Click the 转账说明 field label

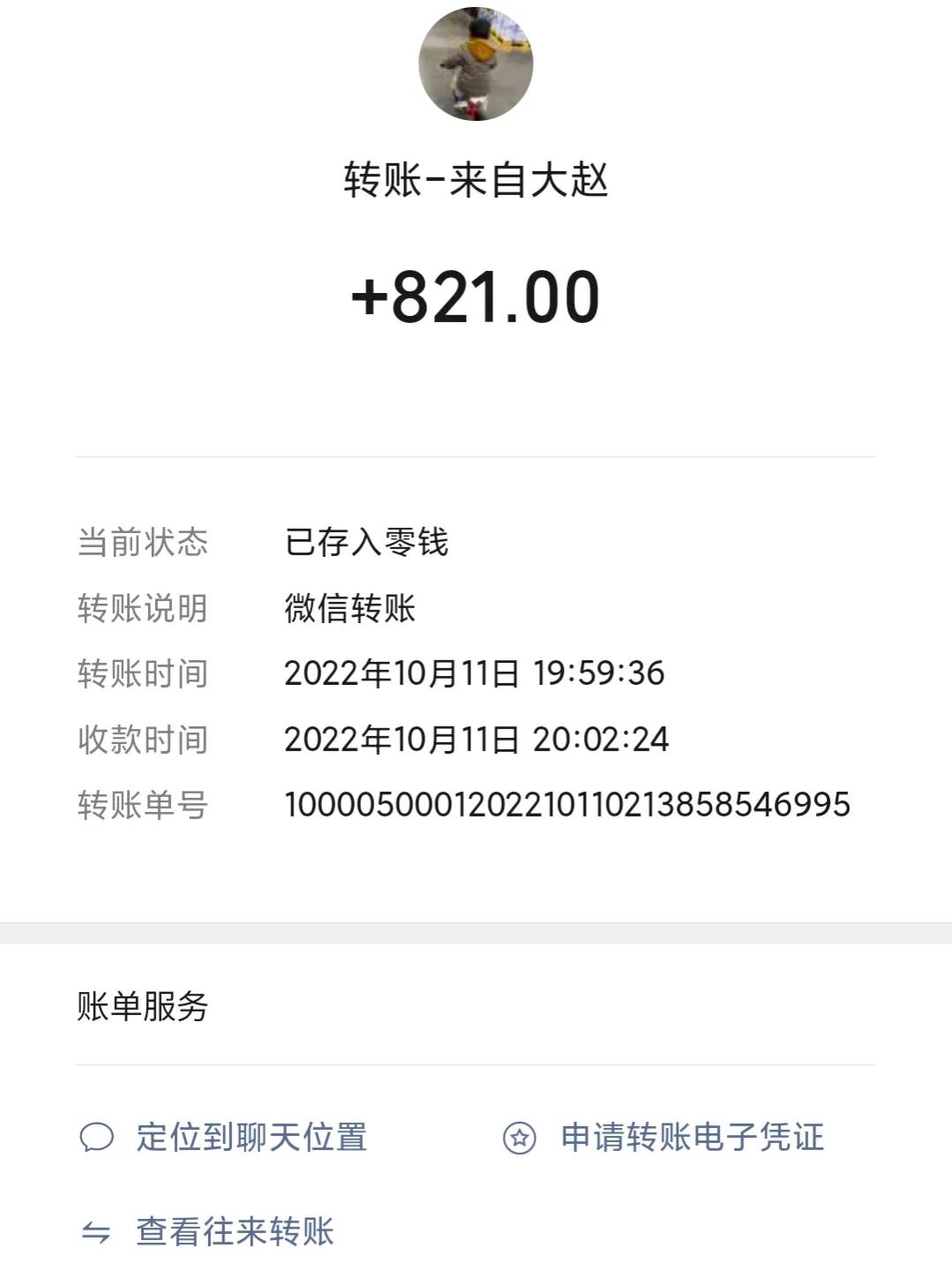(143, 609)
